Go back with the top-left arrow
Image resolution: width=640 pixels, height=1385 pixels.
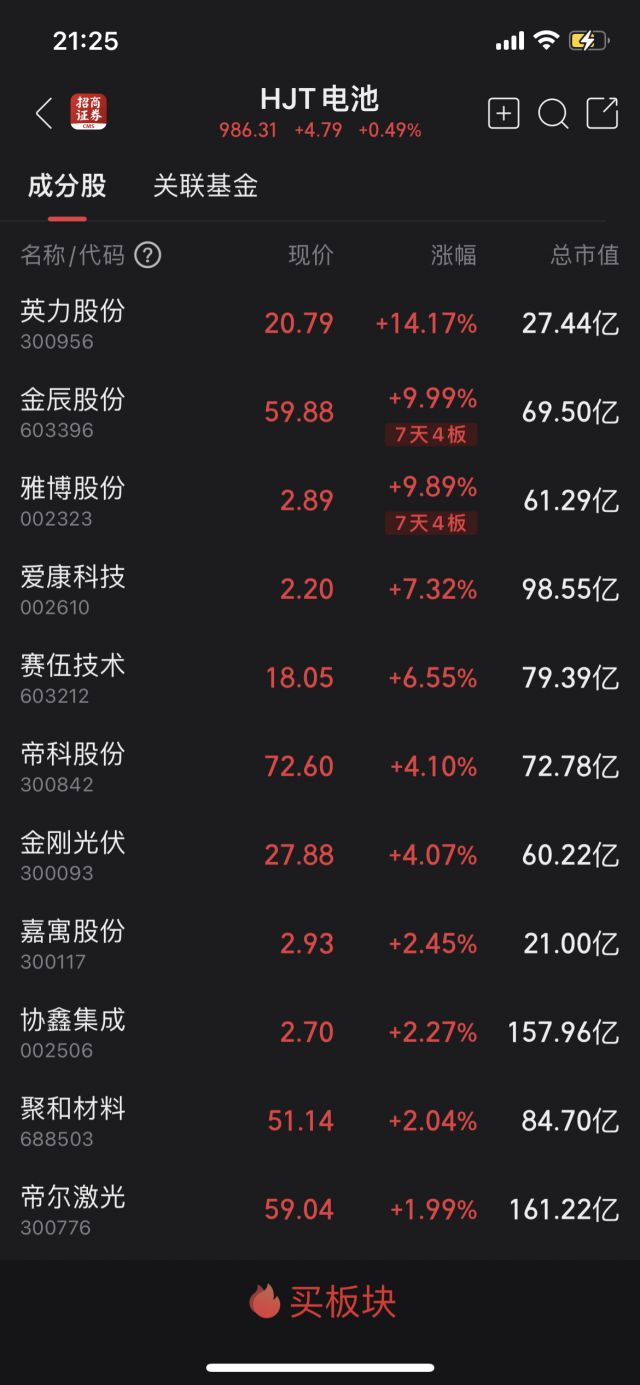[x=43, y=114]
